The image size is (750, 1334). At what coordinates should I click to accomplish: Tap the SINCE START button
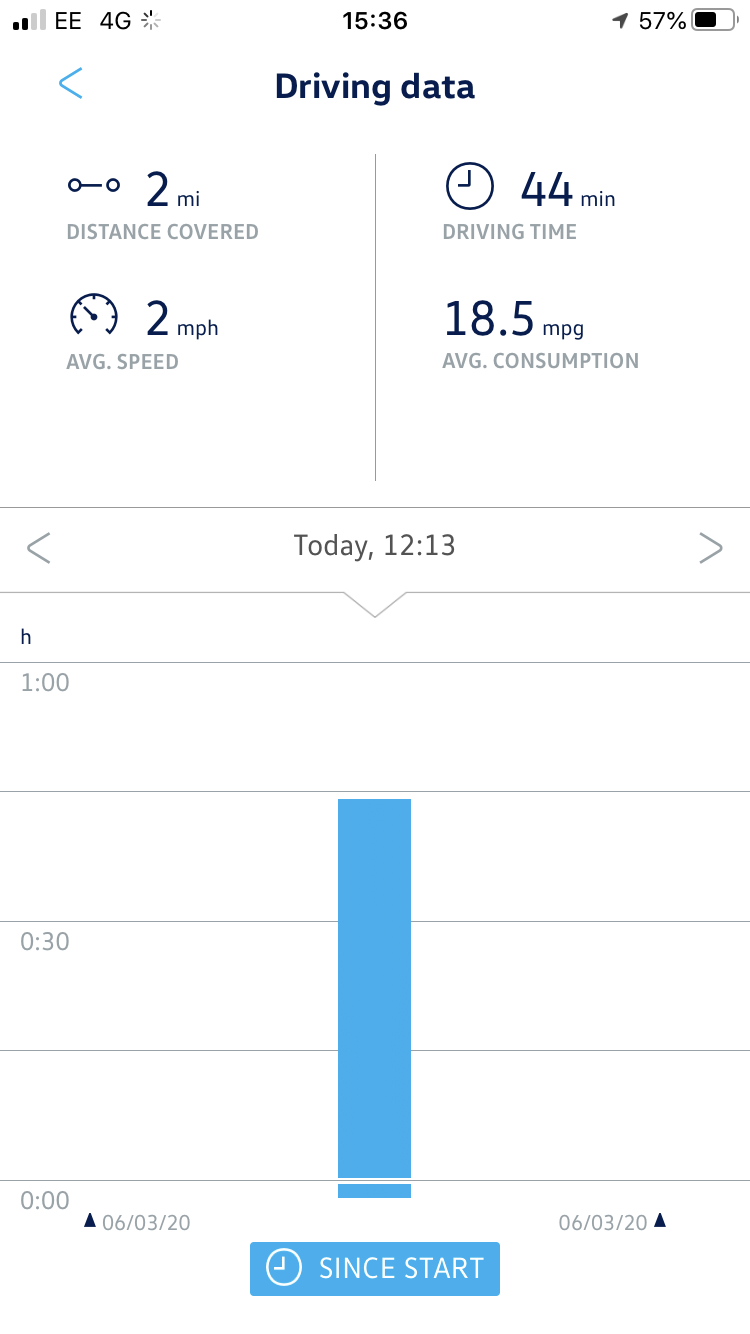click(374, 1269)
